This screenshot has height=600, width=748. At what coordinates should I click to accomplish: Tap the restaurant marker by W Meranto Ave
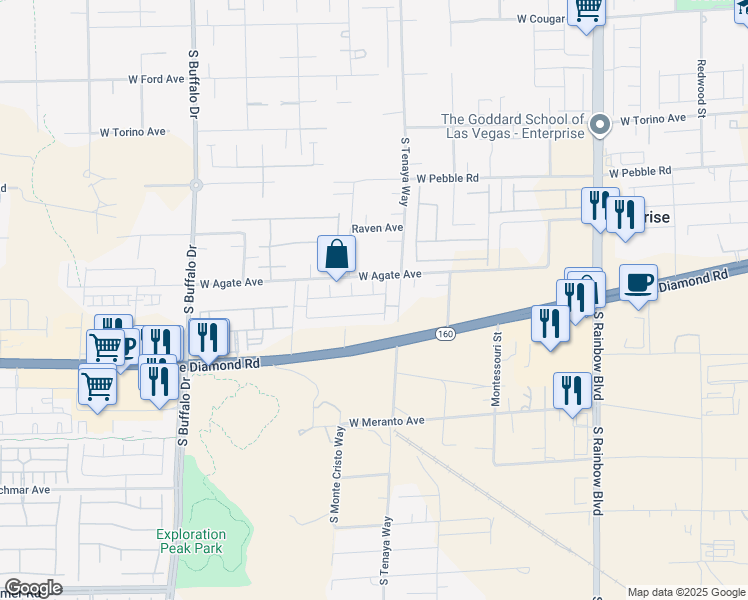click(572, 392)
